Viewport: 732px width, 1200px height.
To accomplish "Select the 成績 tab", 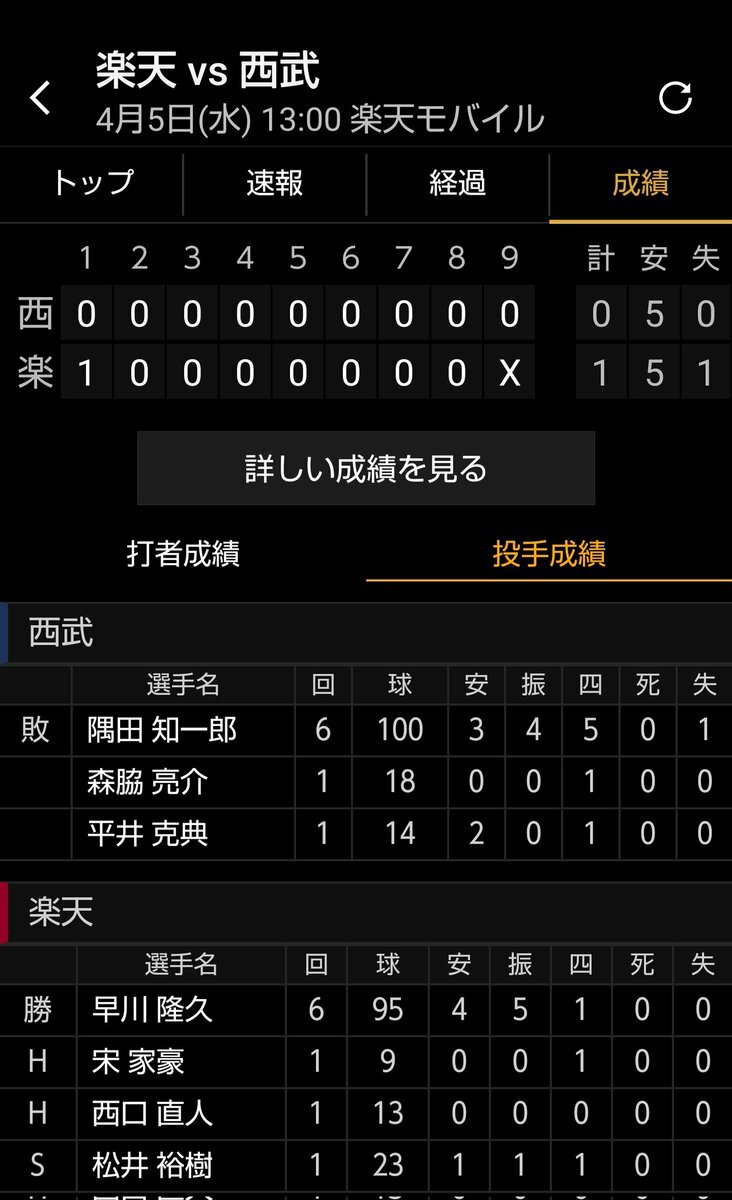I will [x=641, y=184].
